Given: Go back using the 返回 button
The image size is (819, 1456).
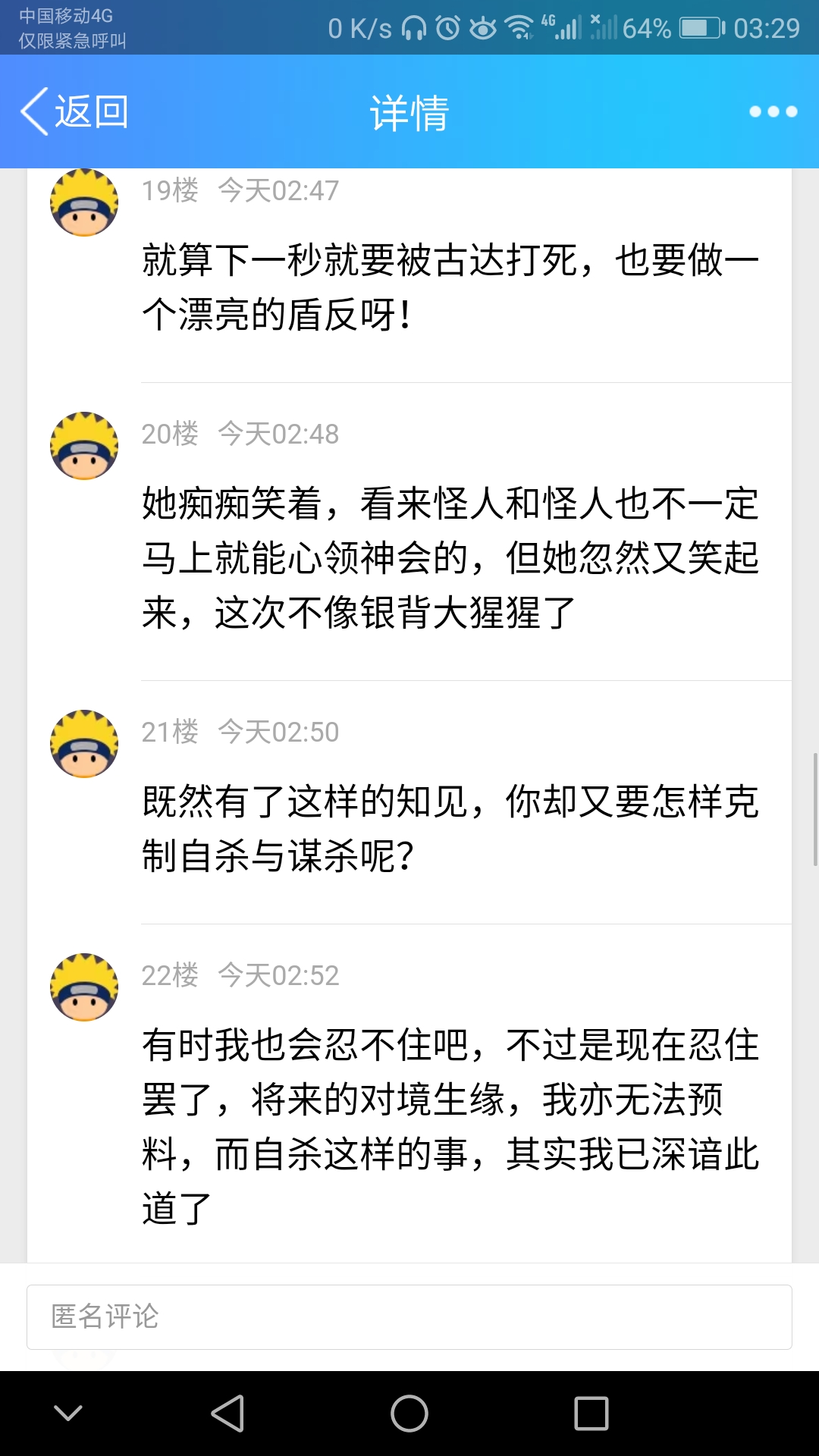Looking at the screenshot, I should coord(74,111).
